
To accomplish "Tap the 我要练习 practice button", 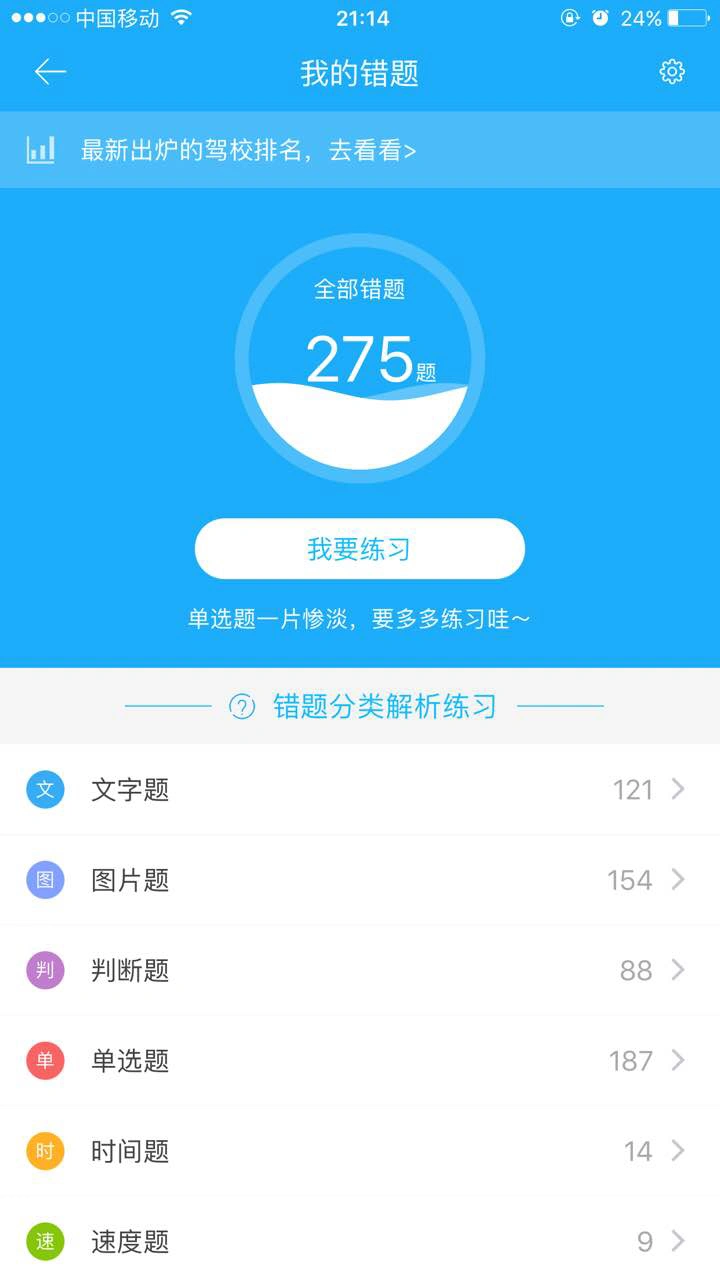I will [360, 549].
